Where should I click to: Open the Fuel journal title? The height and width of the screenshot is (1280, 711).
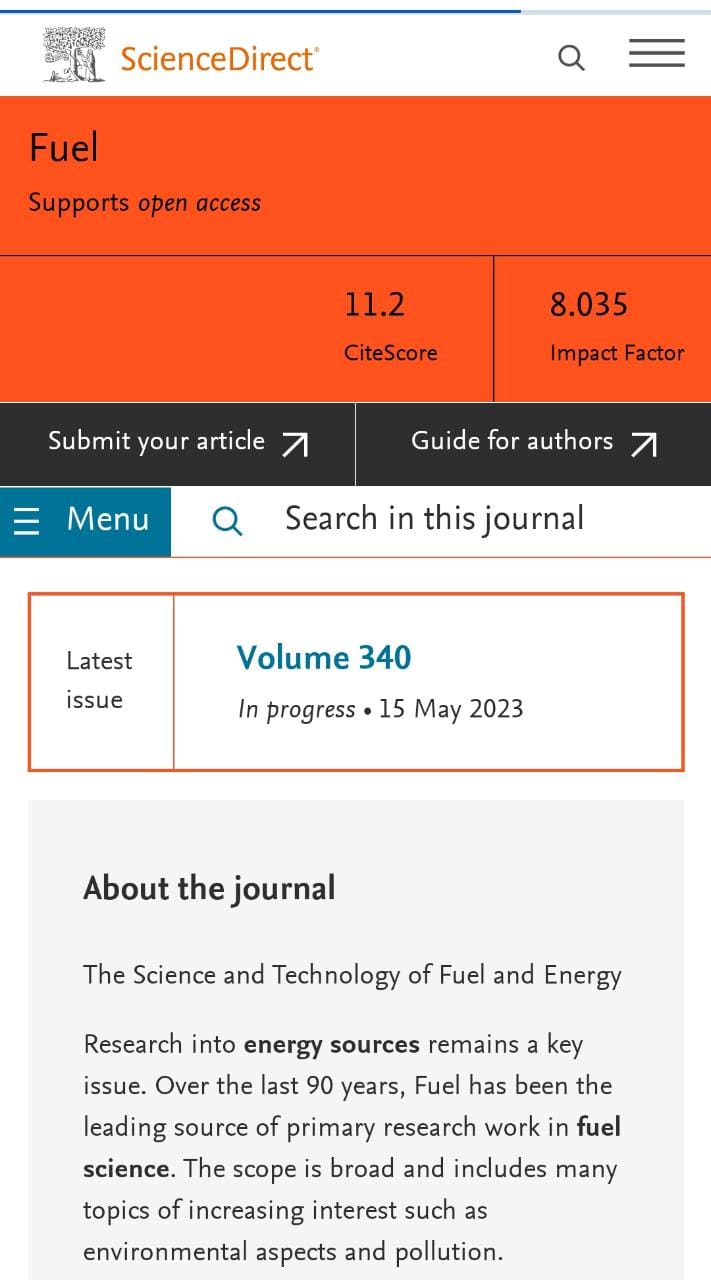coord(63,149)
